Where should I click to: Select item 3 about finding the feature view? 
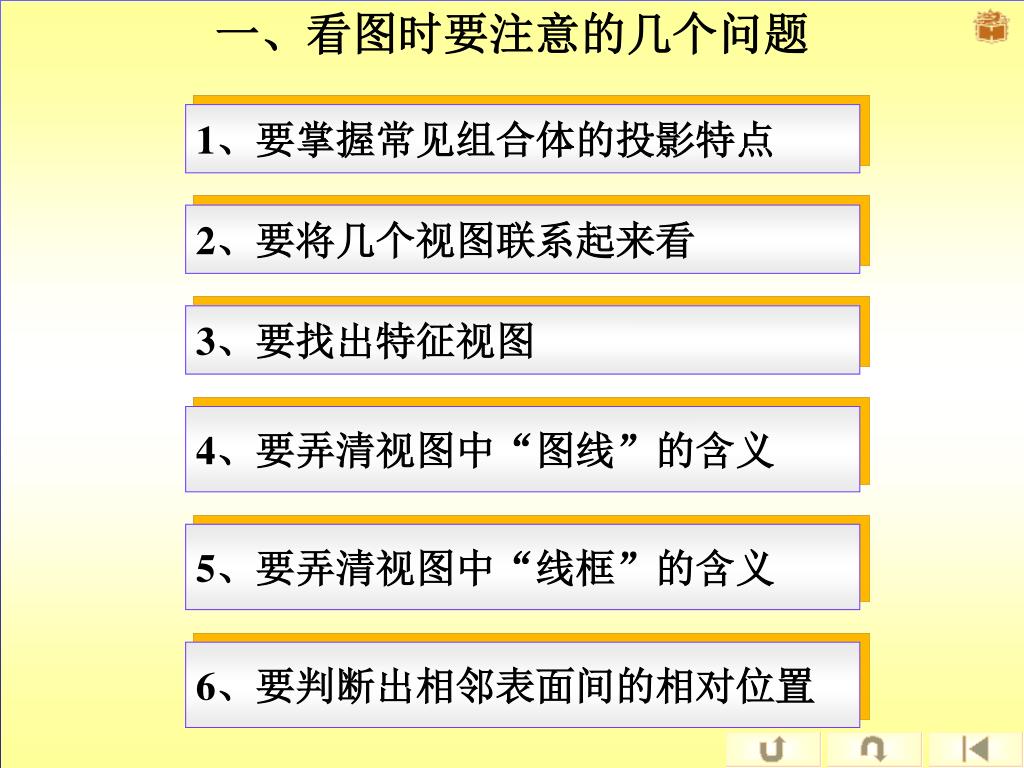tap(522, 341)
